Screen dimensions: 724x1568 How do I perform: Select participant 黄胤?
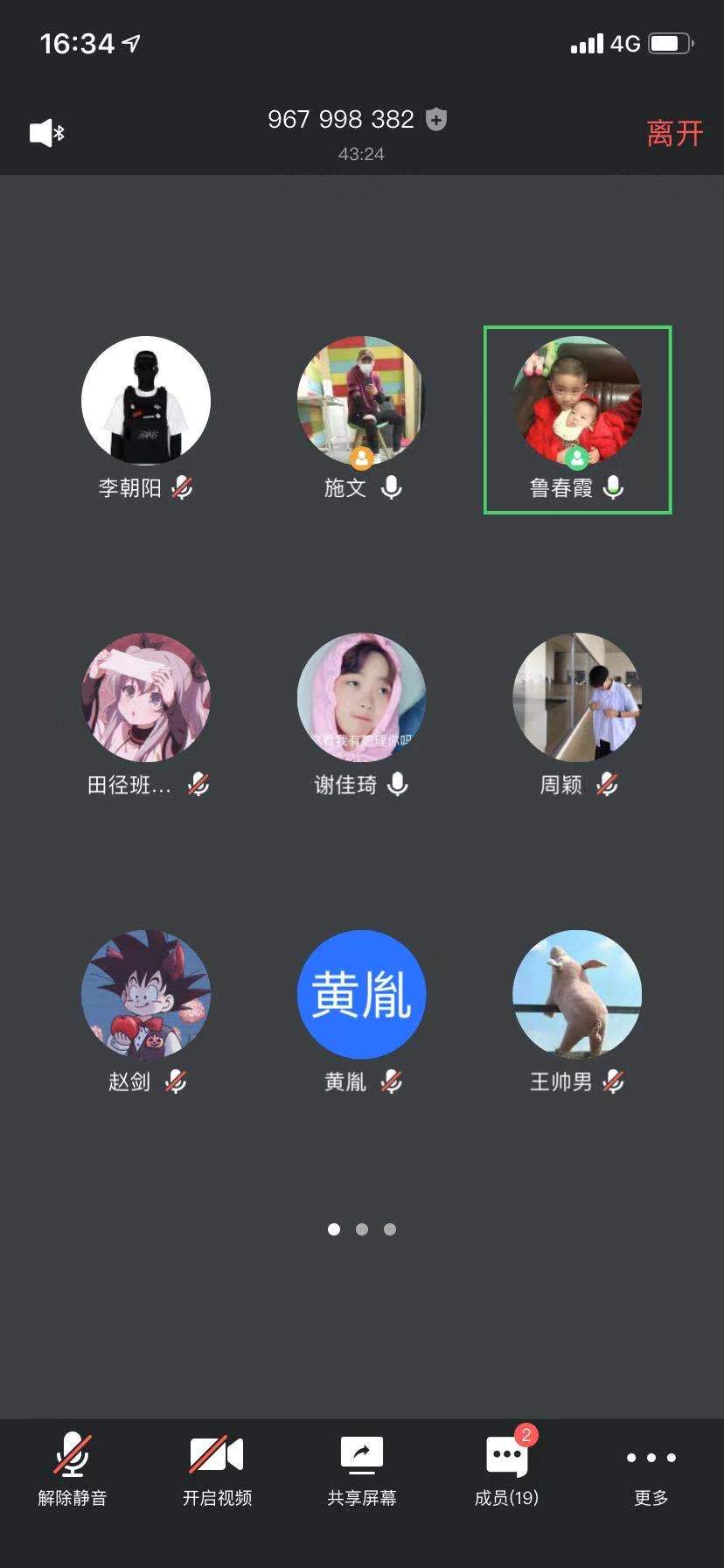361,994
